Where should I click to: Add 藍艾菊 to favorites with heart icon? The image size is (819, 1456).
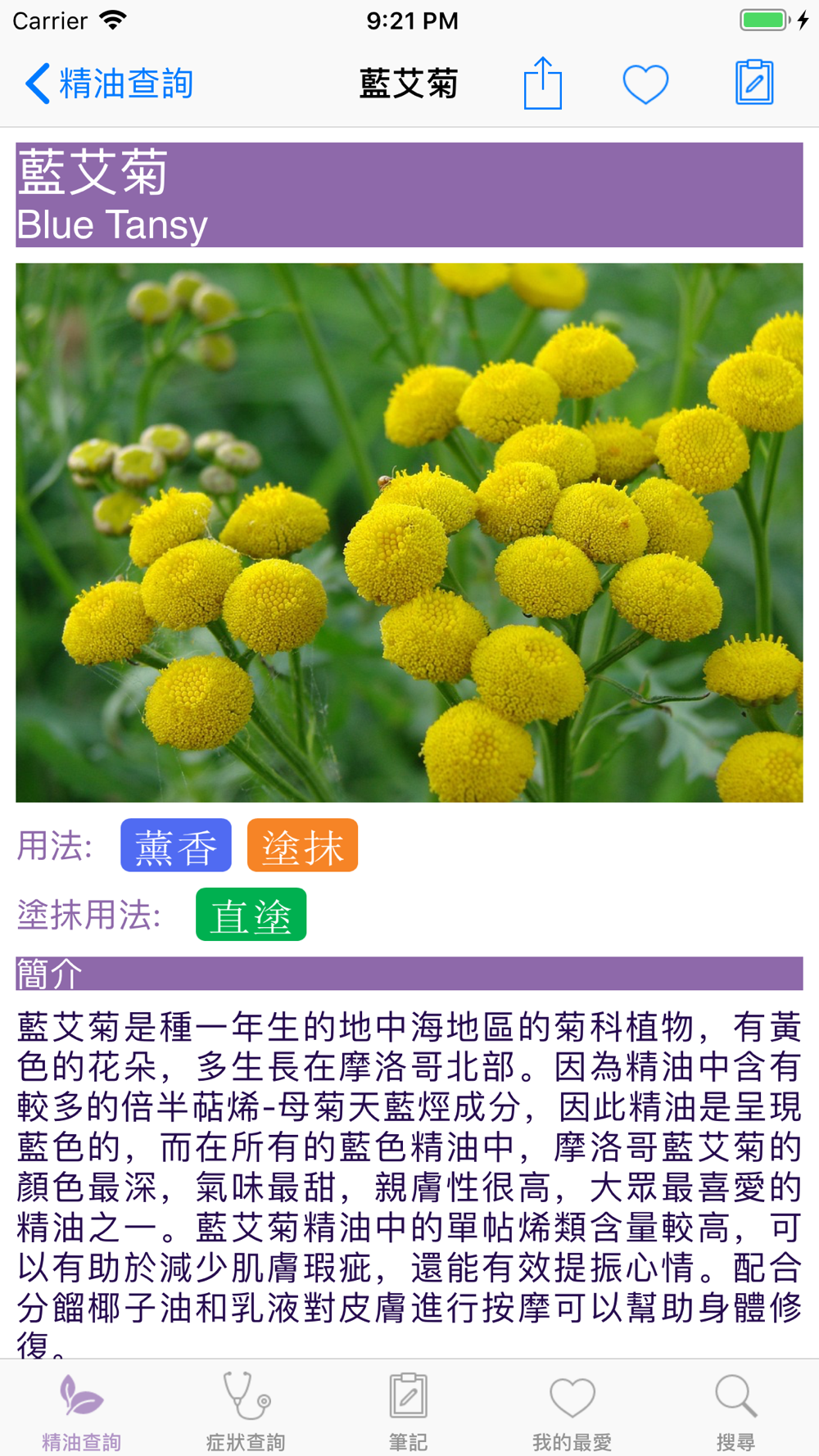coord(645,84)
